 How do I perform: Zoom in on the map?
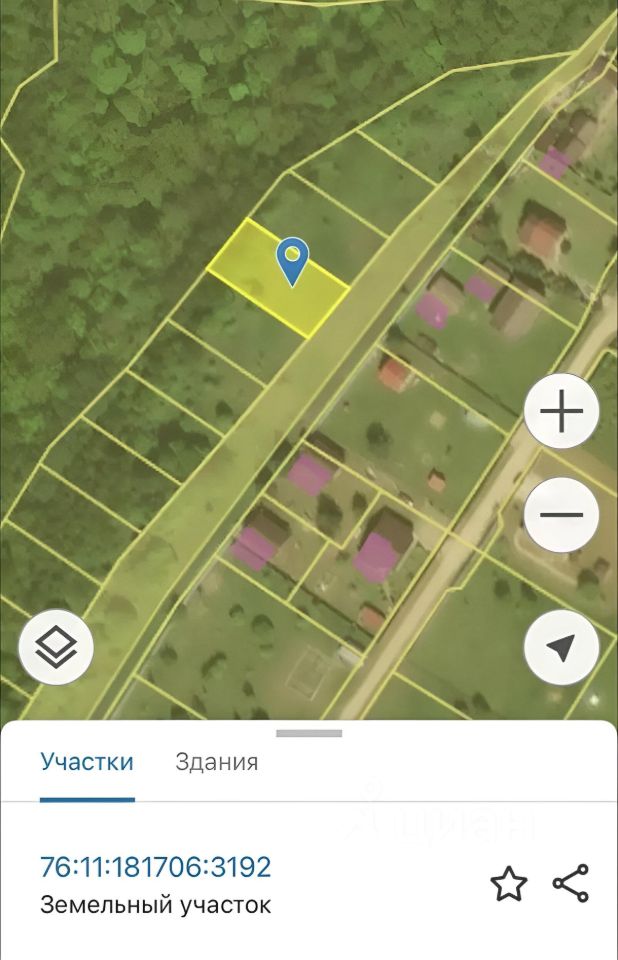561,412
